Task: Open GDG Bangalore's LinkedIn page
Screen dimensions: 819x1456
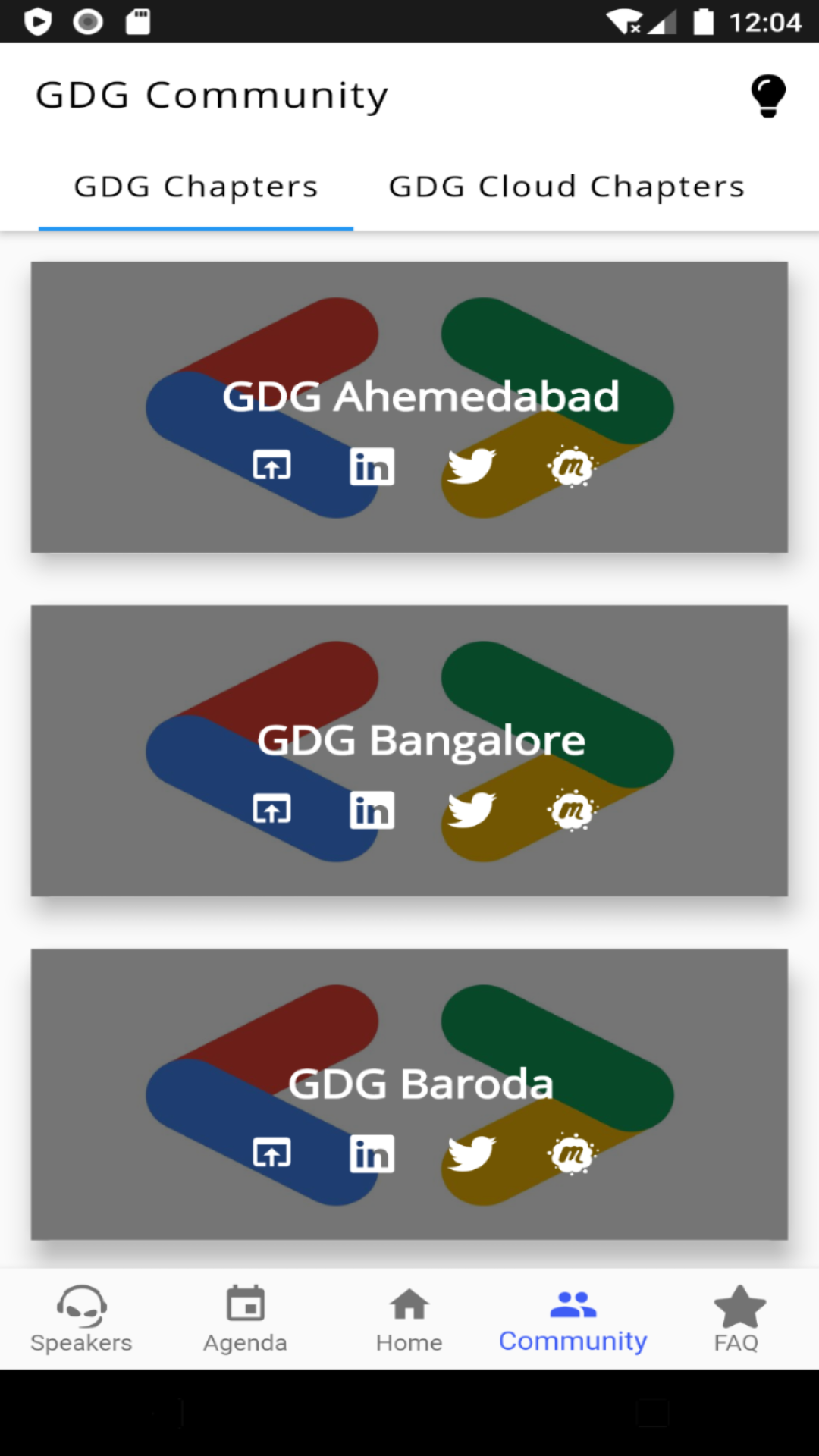Action: click(372, 810)
